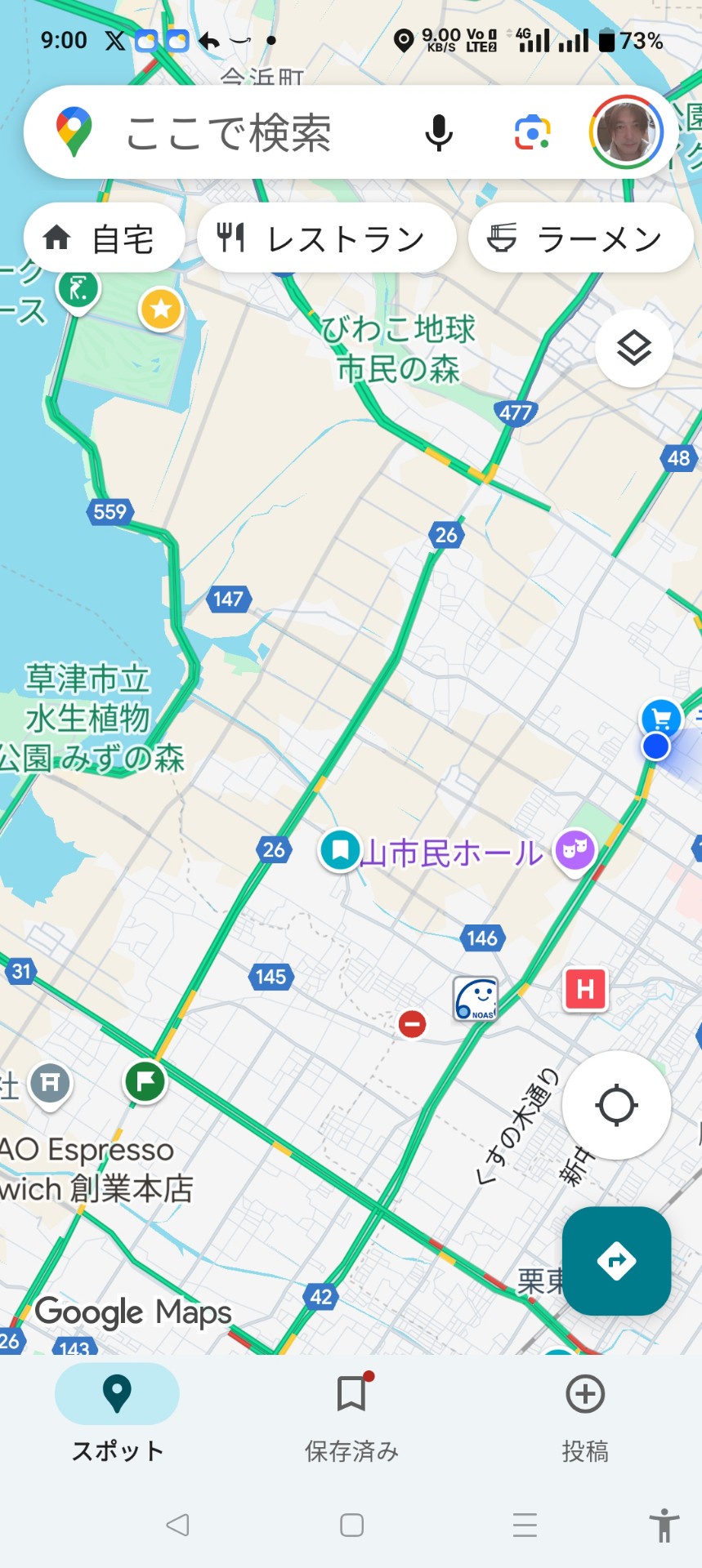
Task: Select the yellow starred place marker
Action: (161, 310)
